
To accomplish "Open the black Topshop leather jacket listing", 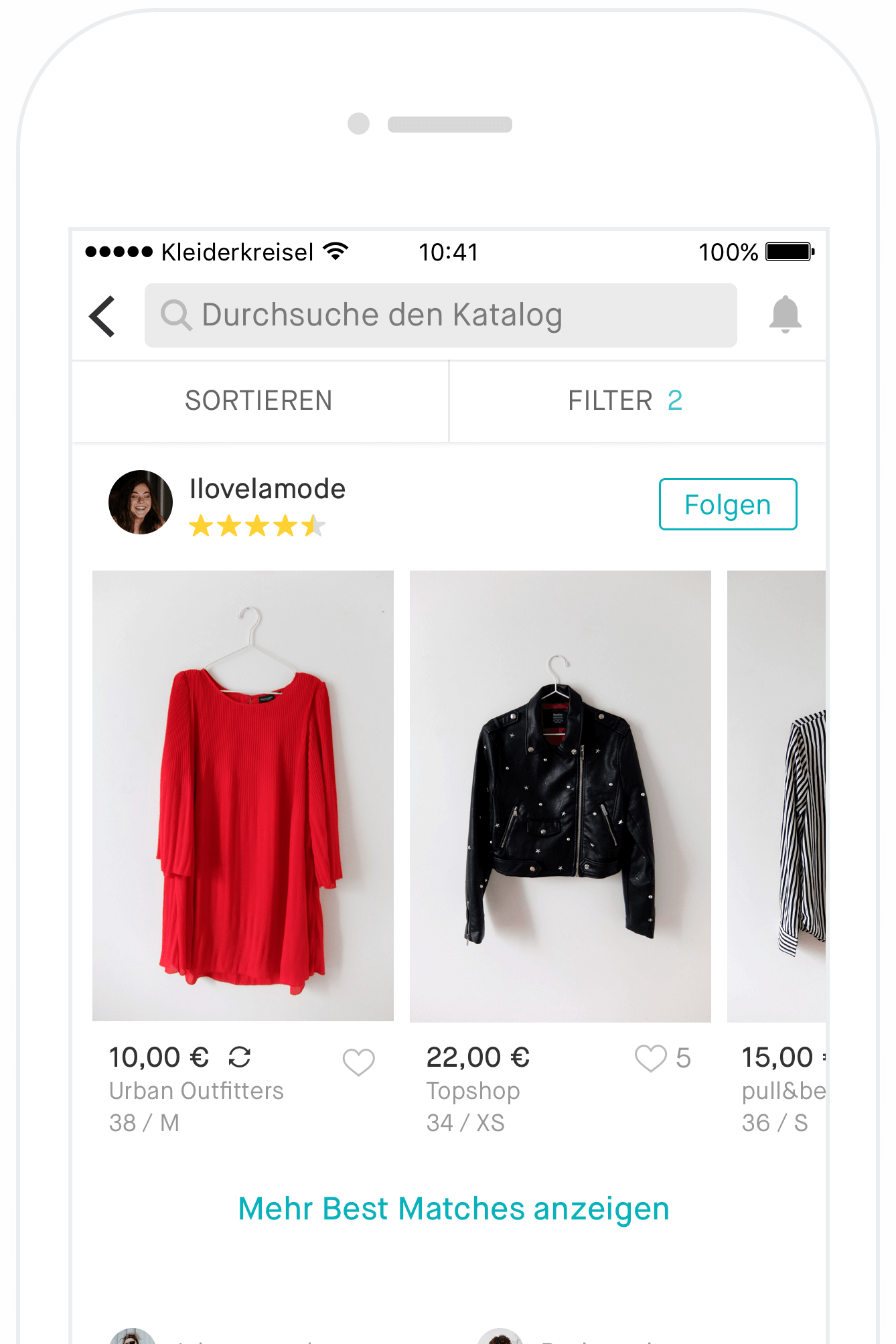I will point(560,796).
